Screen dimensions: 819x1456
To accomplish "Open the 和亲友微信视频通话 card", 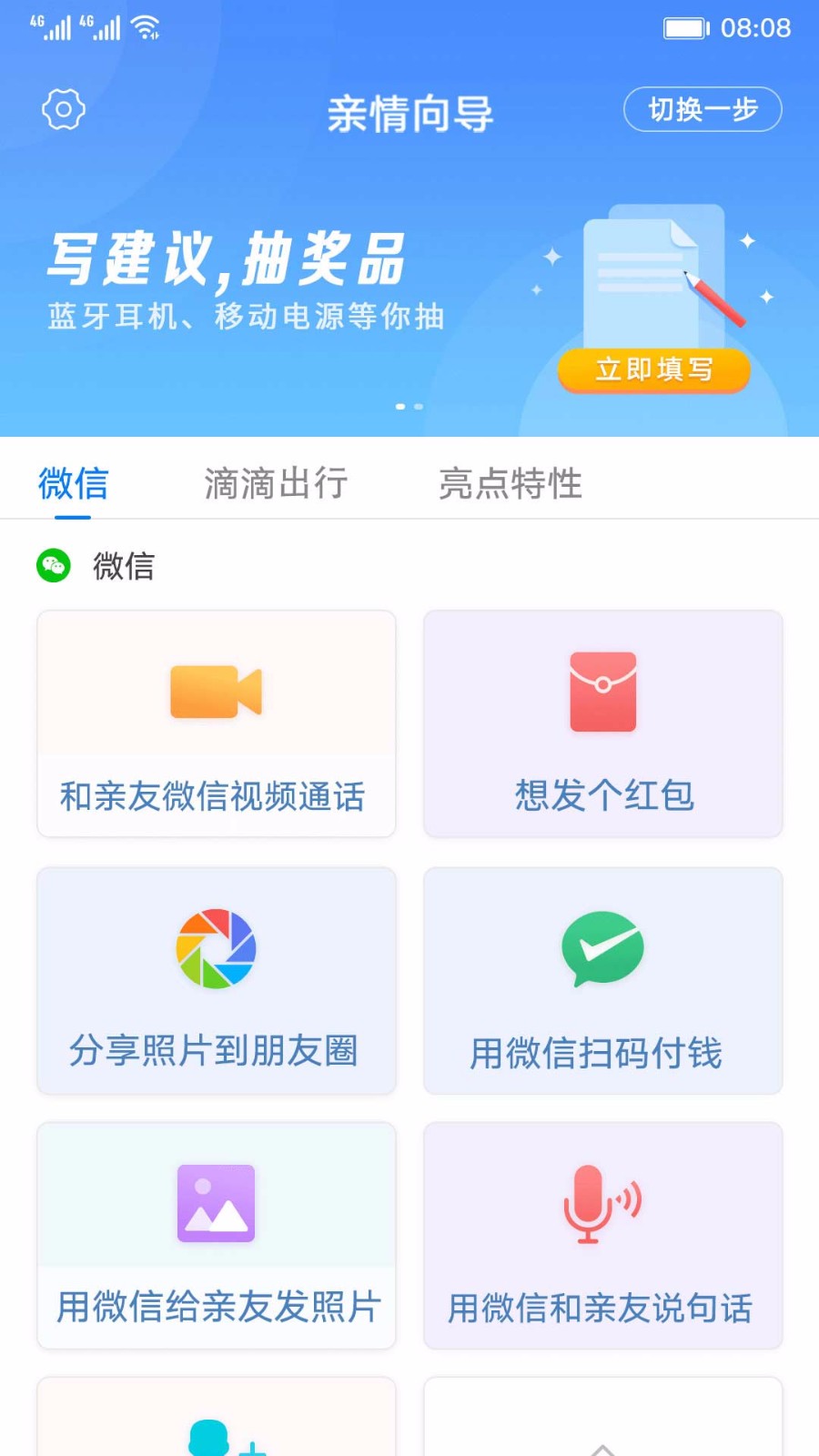I will (x=216, y=723).
